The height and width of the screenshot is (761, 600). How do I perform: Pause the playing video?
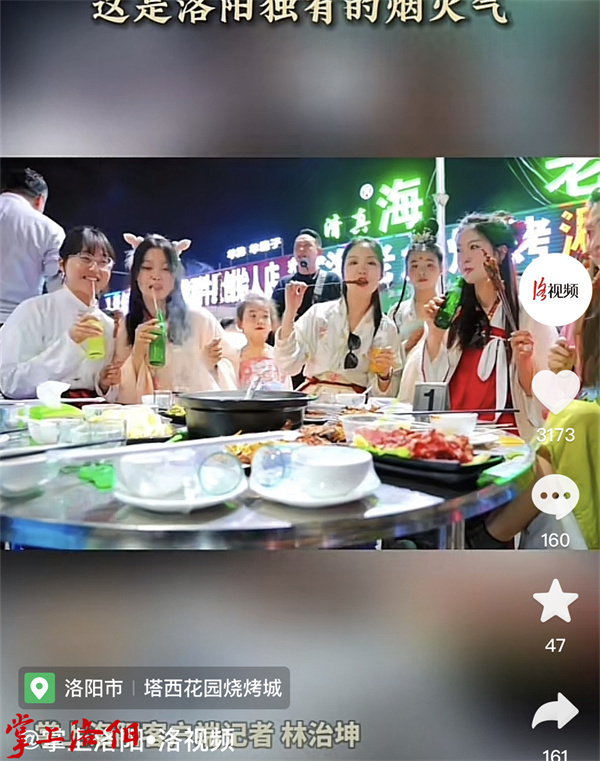point(270,360)
